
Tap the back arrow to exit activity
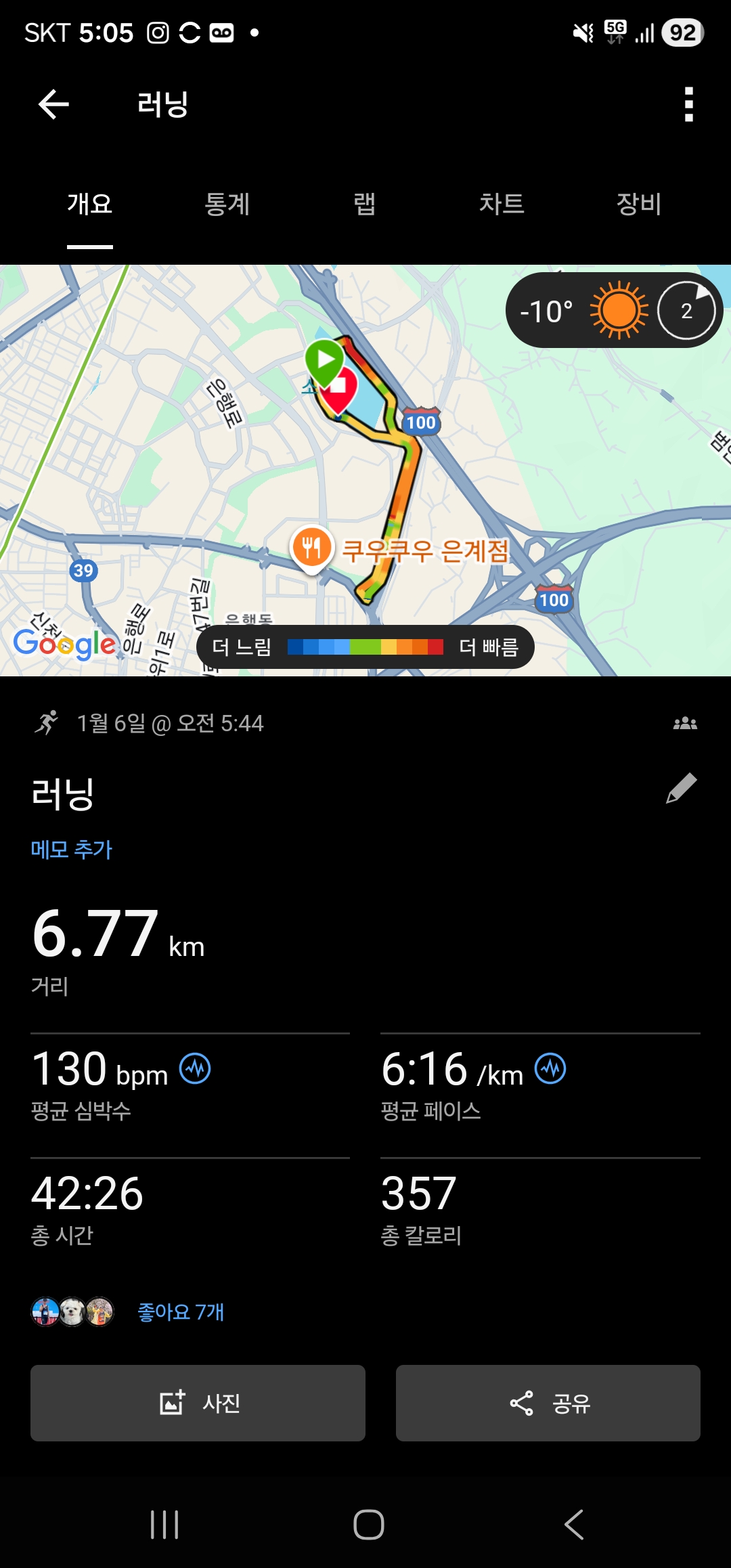pos(53,105)
